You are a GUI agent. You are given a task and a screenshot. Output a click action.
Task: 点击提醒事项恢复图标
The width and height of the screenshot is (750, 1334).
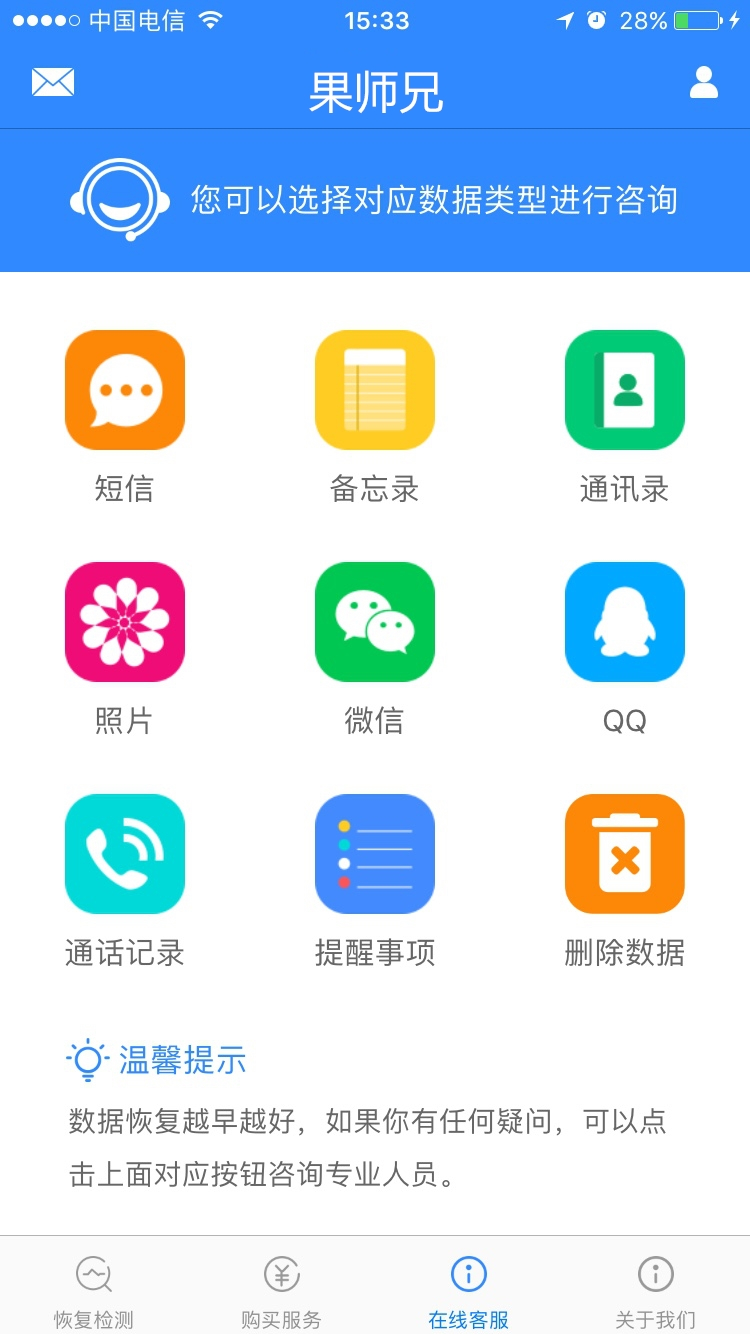374,853
